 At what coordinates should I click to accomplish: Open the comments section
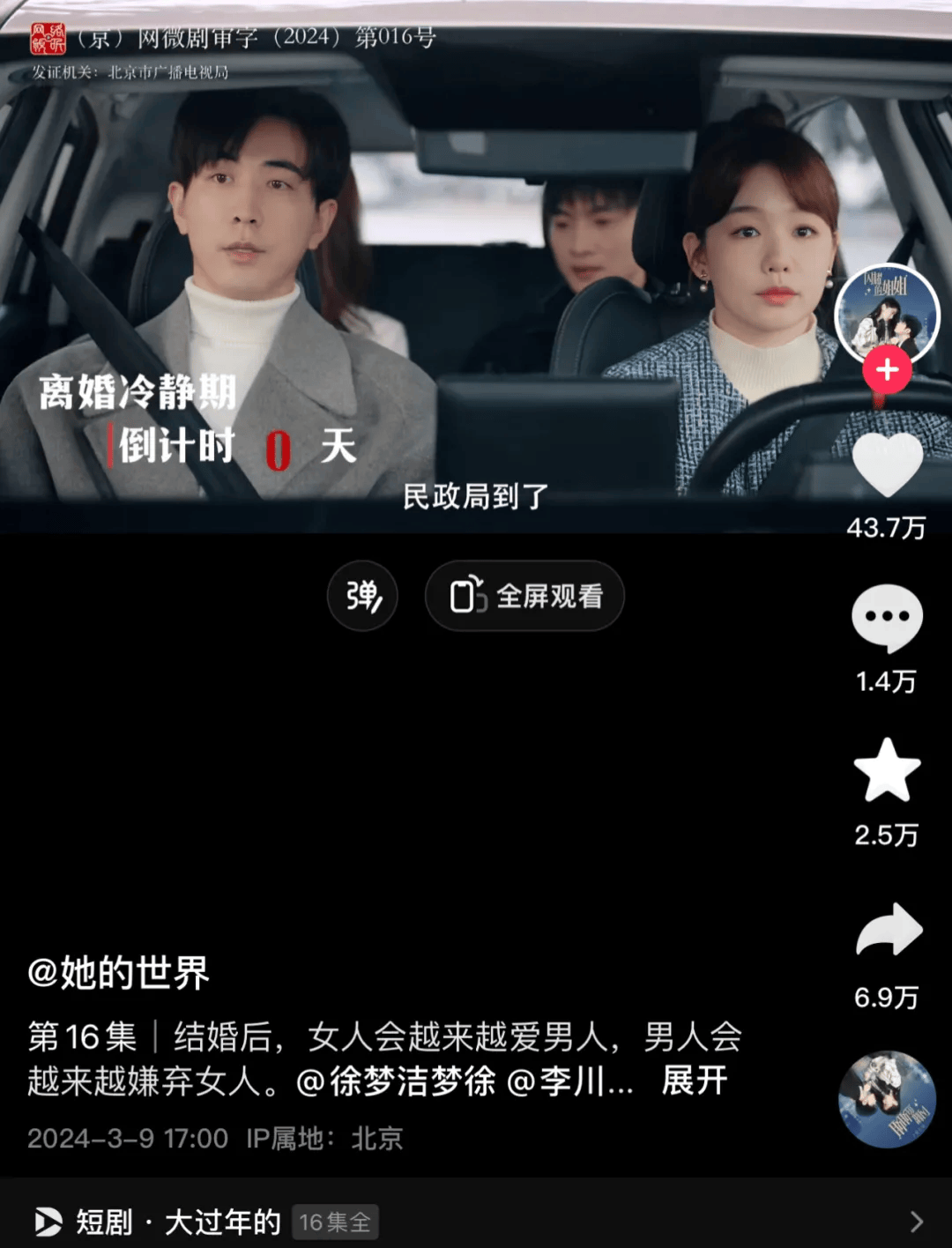coord(887,618)
